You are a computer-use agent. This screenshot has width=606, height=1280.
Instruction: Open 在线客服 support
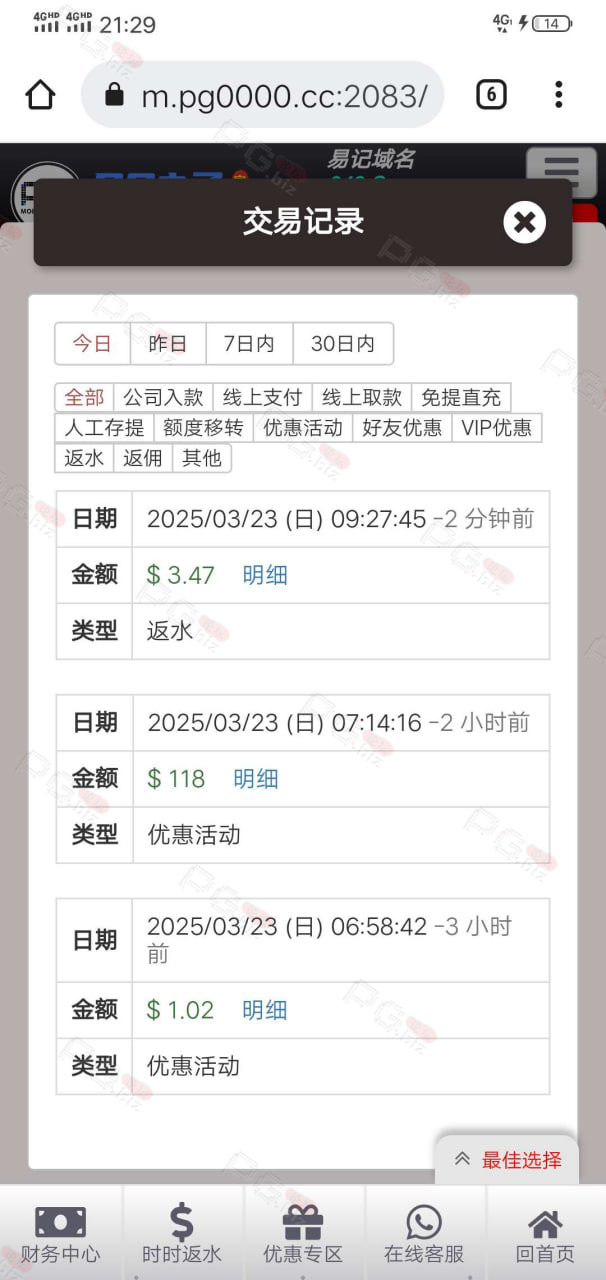424,1235
